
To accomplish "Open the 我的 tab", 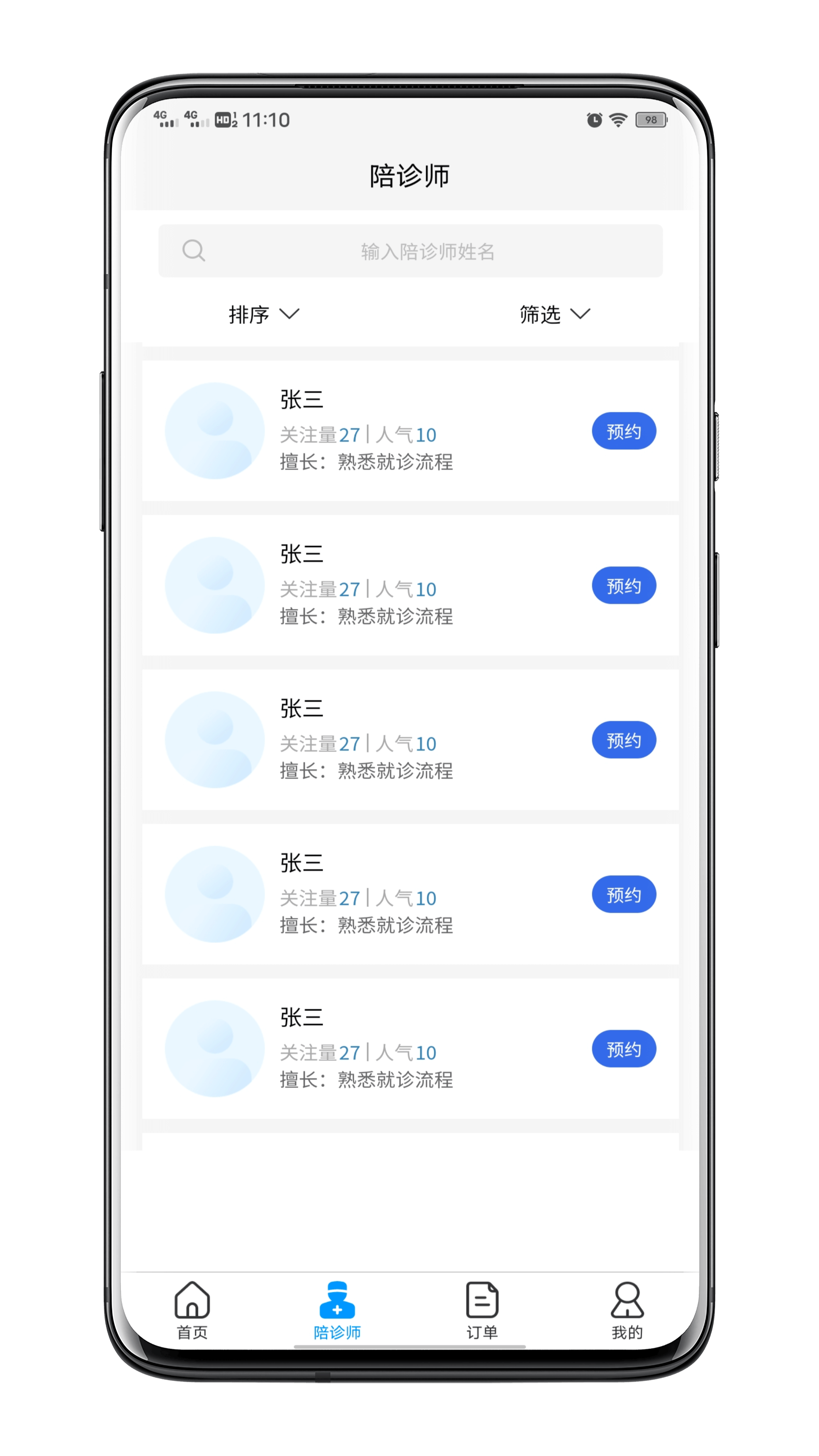I will (x=626, y=1310).
